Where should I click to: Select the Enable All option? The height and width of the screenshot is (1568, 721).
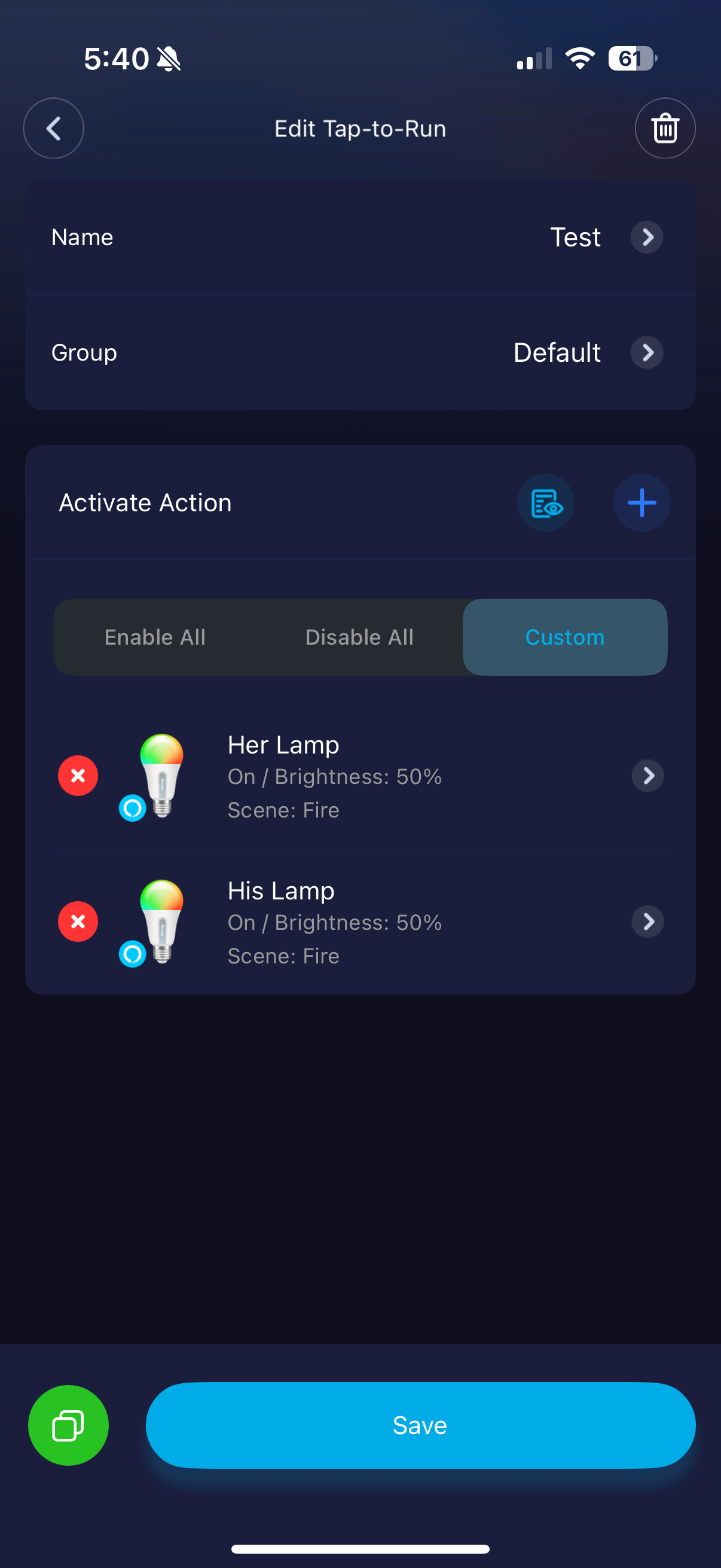(155, 637)
